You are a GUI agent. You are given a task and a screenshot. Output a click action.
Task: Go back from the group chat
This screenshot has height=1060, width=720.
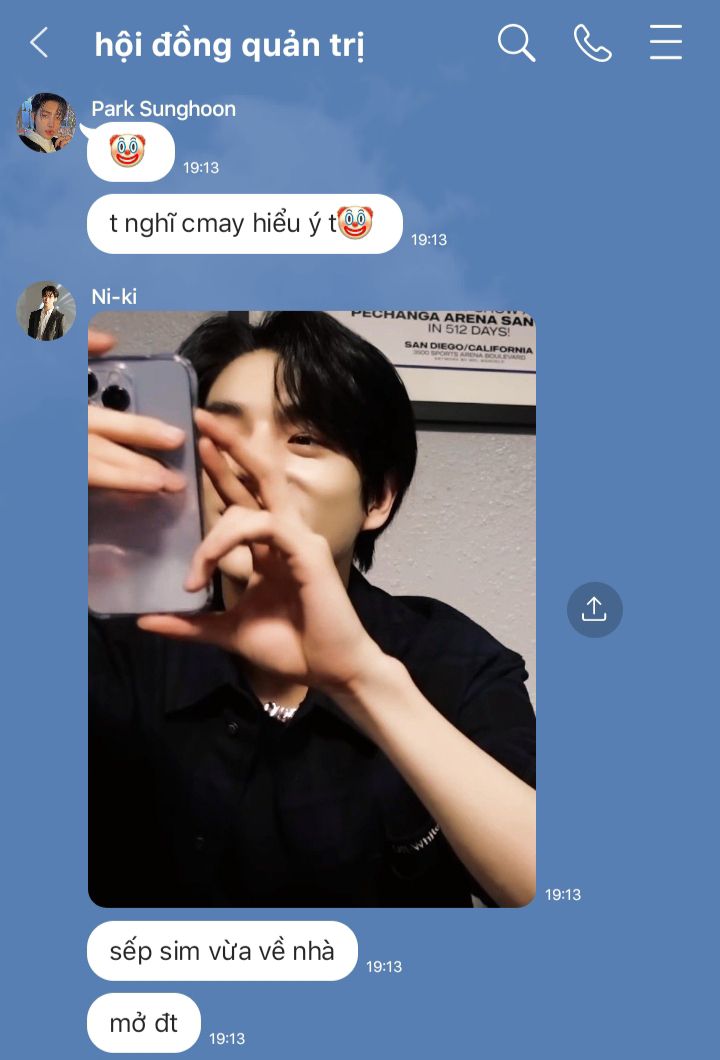point(39,43)
